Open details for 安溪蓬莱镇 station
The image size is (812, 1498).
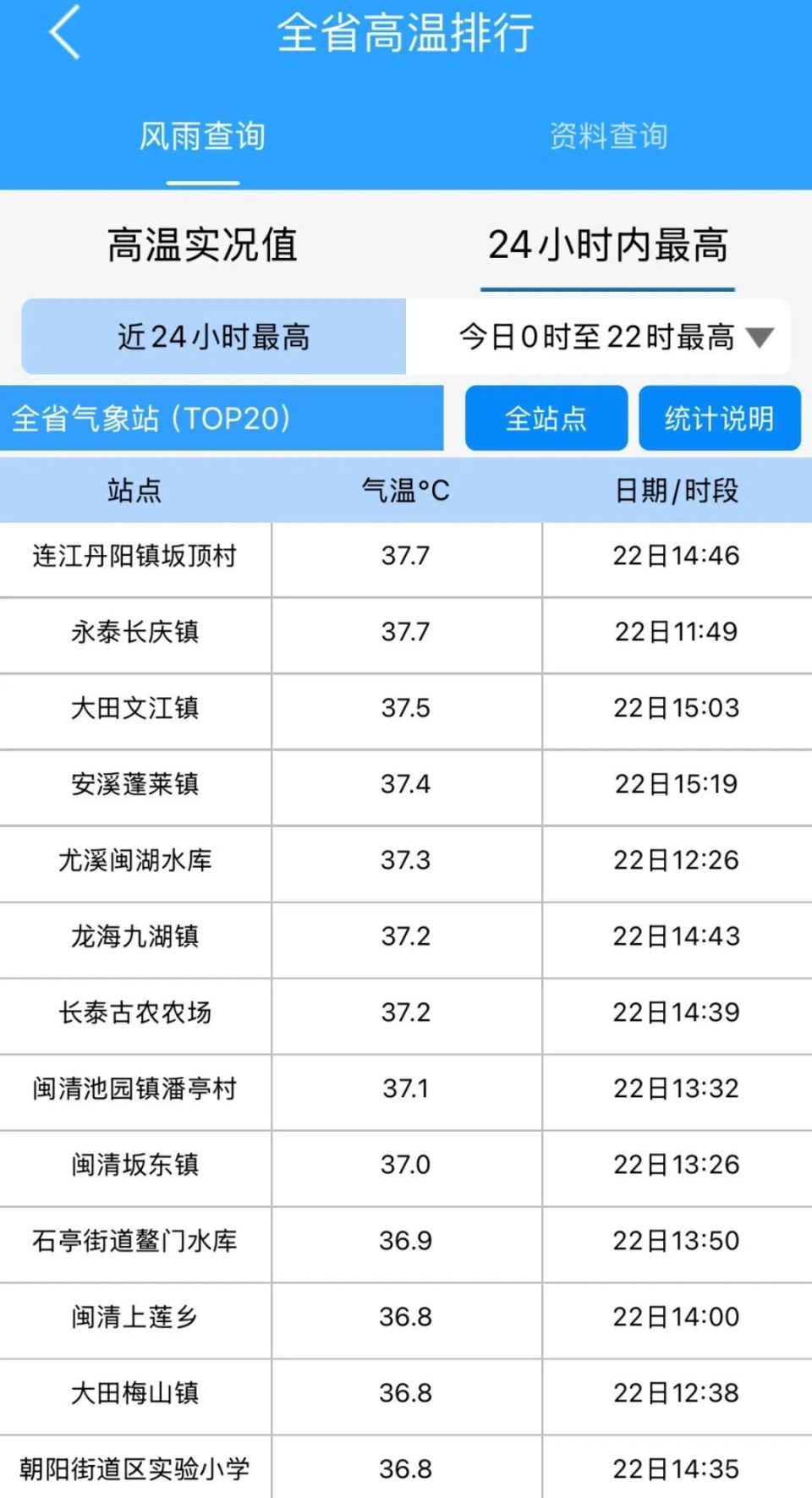[135, 785]
